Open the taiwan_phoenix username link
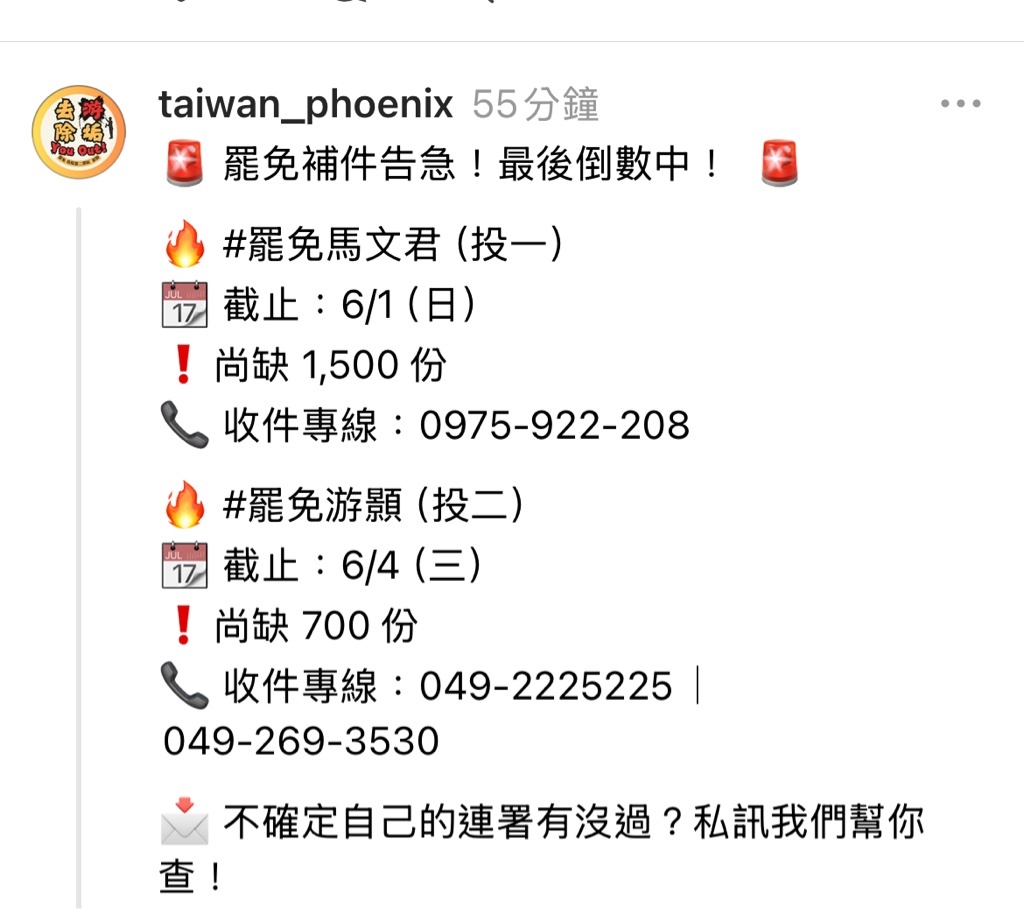 click(x=306, y=104)
